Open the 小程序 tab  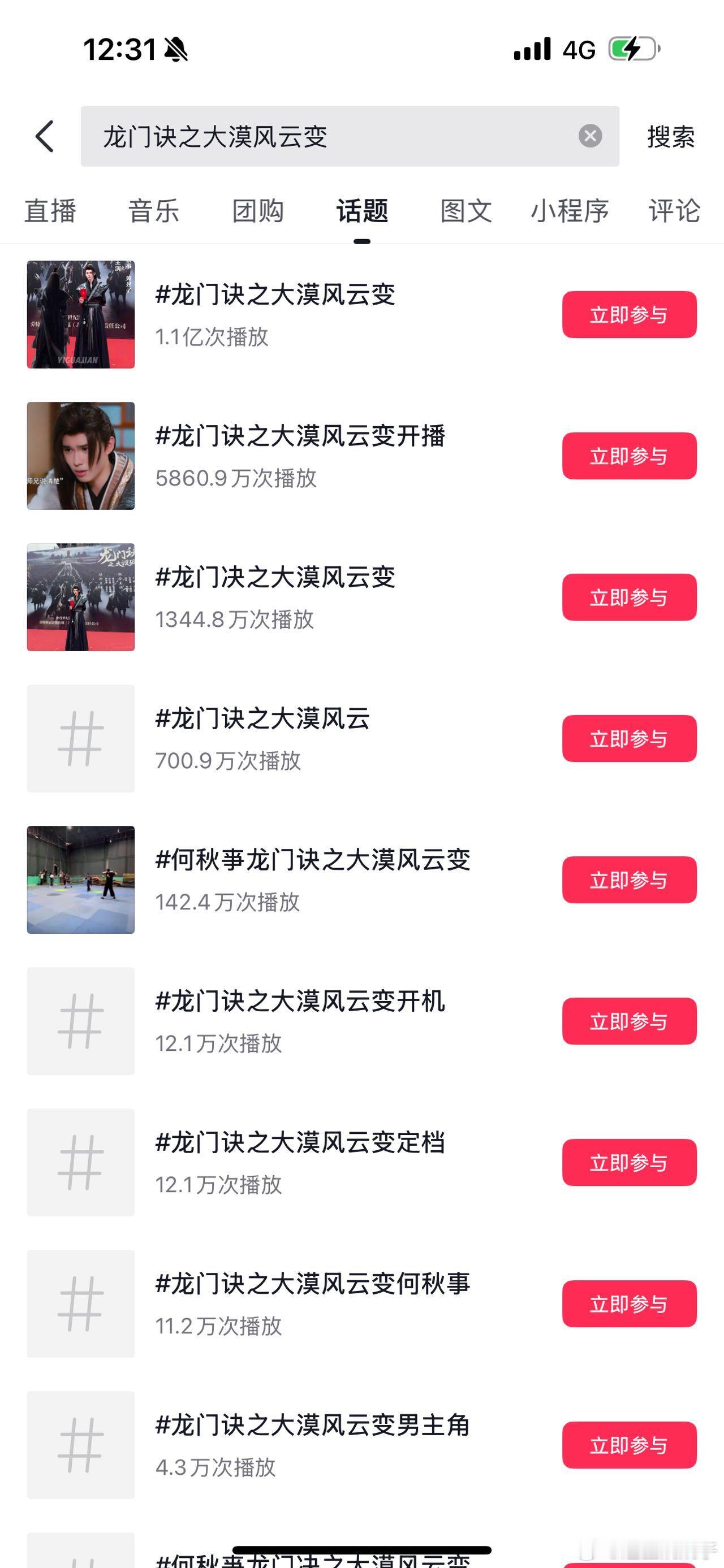coord(570,211)
